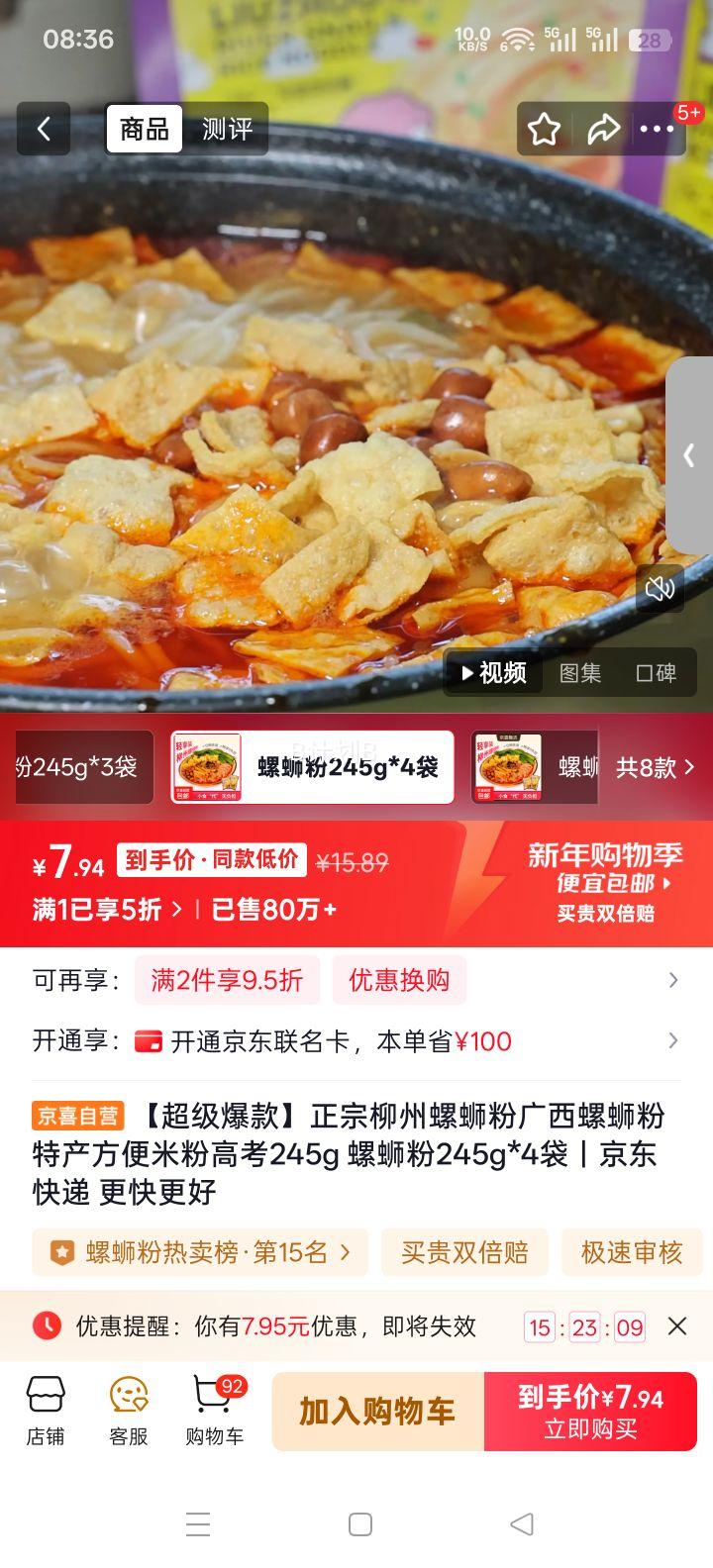Open 螺蛳粉热卖榜·第15名 ranking link
Viewport: 713px width, 1568px height.
(198, 1252)
